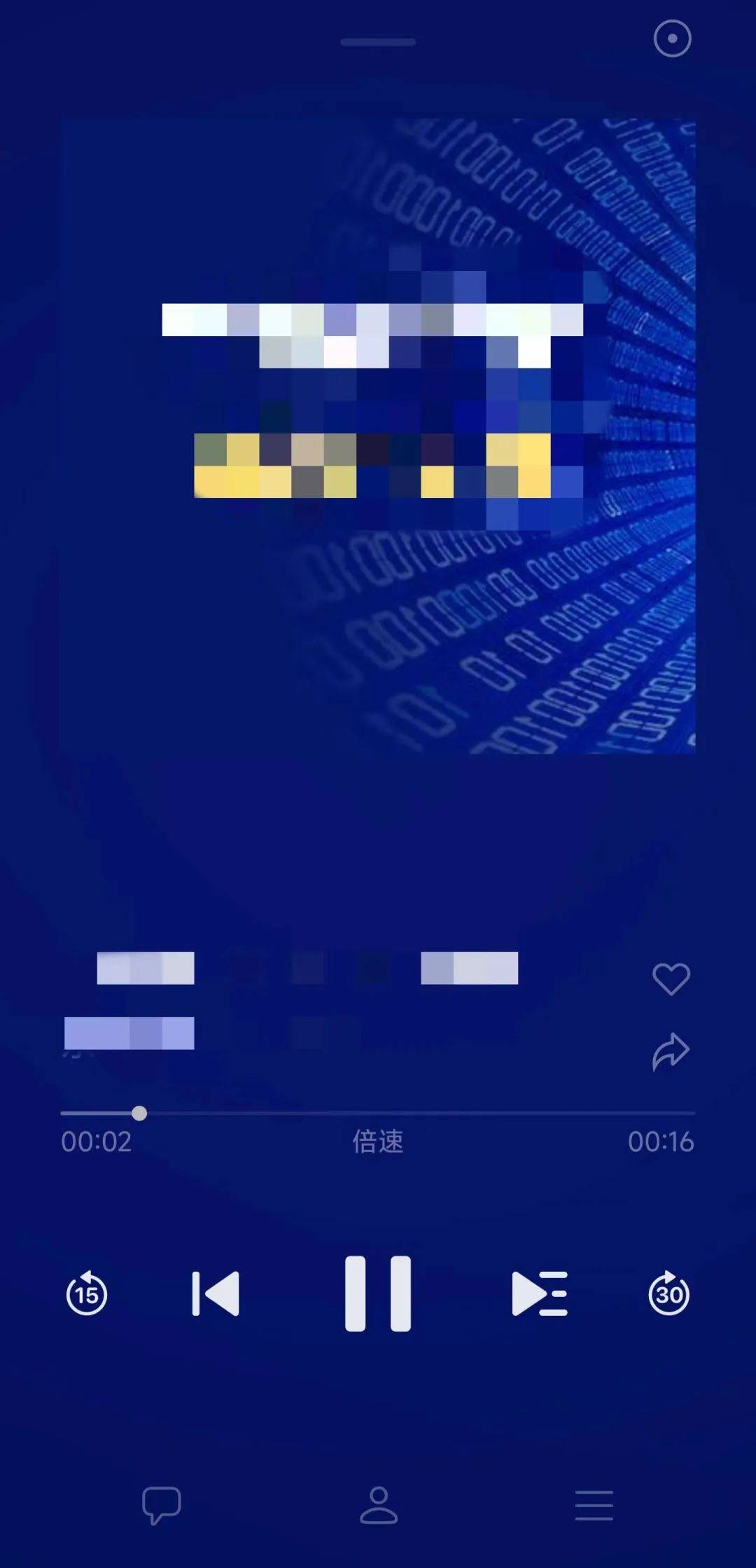756x1568 pixels.
Task: Open the comments bubble
Action: coord(162,1505)
